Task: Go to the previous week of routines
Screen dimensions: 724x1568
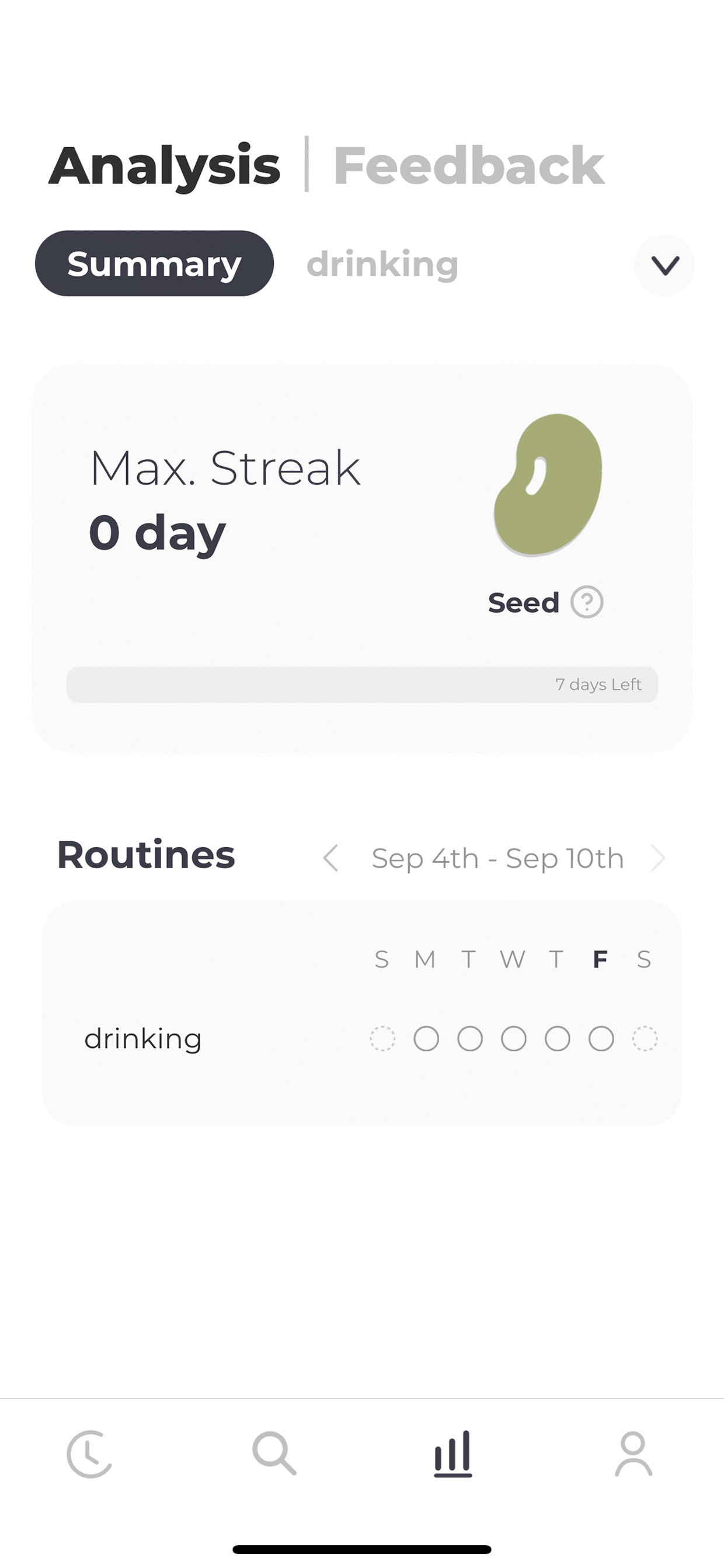Action: [x=330, y=858]
